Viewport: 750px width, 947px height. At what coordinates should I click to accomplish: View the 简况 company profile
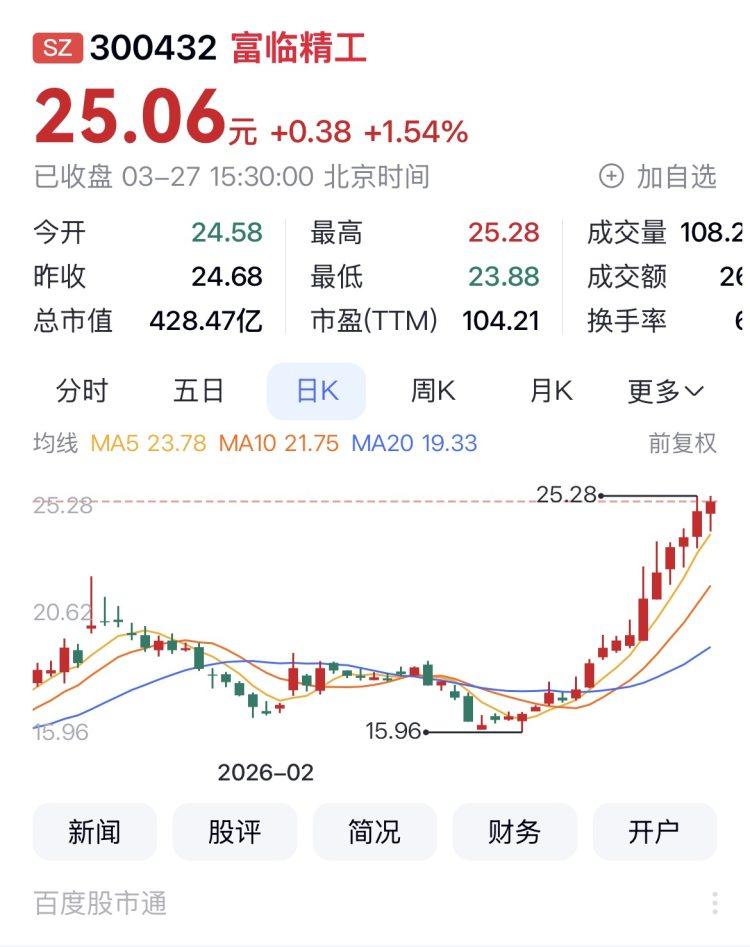375,831
